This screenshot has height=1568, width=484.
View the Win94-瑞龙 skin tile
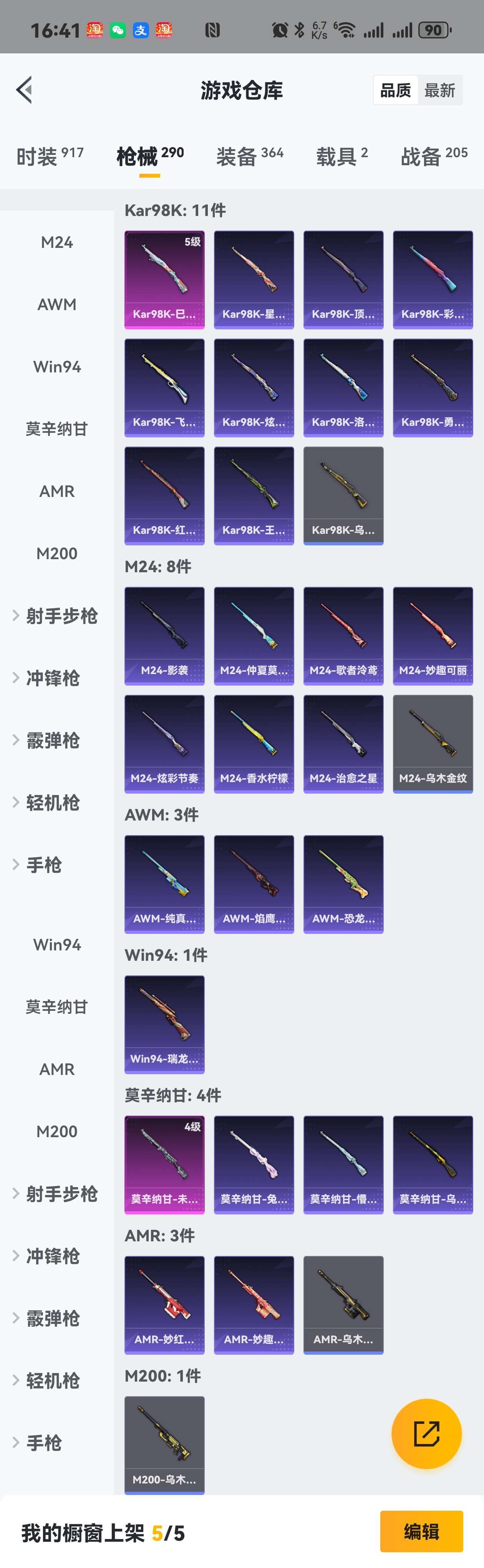[x=164, y=1024]
